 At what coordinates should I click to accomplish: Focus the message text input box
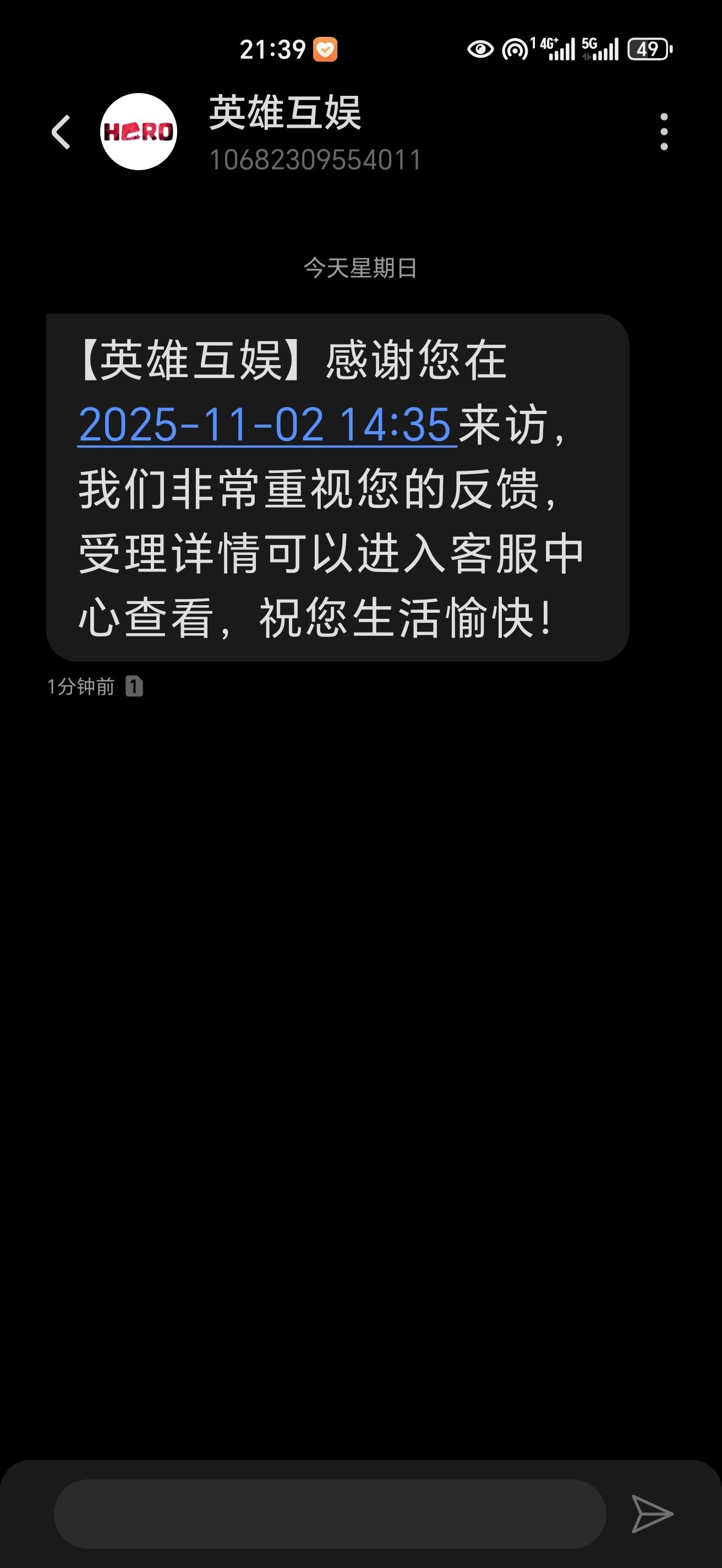pyautogui.click(x=330, y=1514)
